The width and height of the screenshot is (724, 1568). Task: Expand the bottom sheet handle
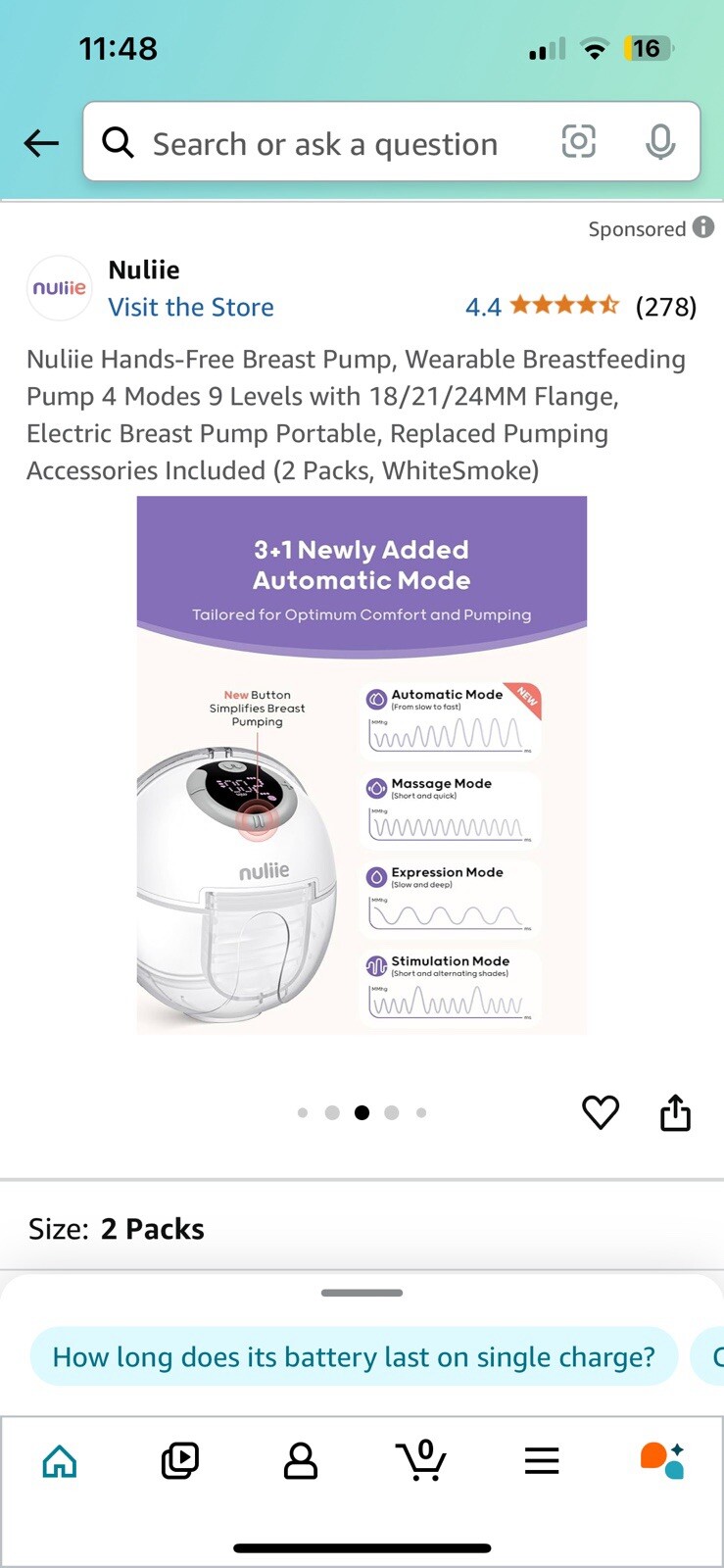click(x=362, y=1293)
